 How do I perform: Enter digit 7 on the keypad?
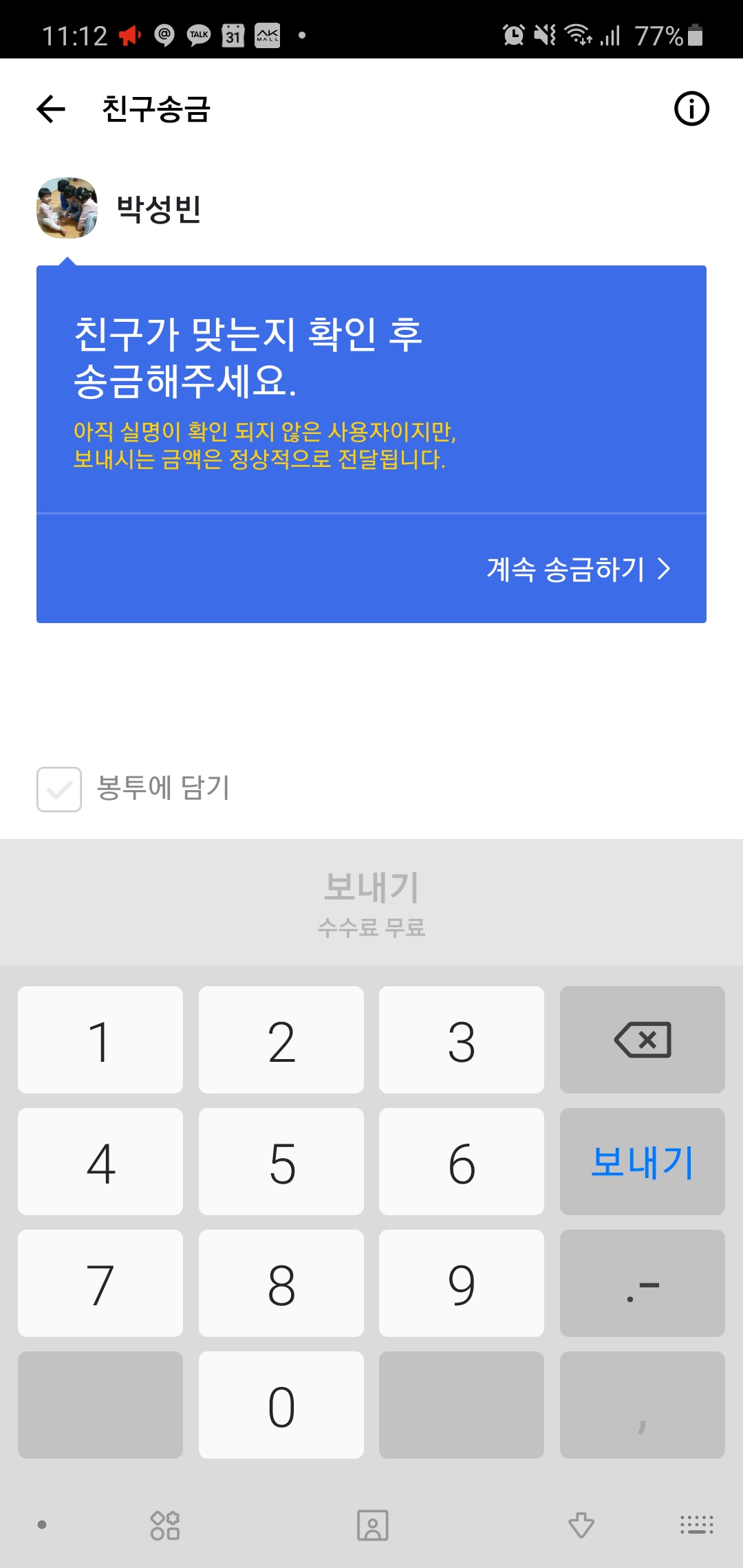click(100, 1283)
